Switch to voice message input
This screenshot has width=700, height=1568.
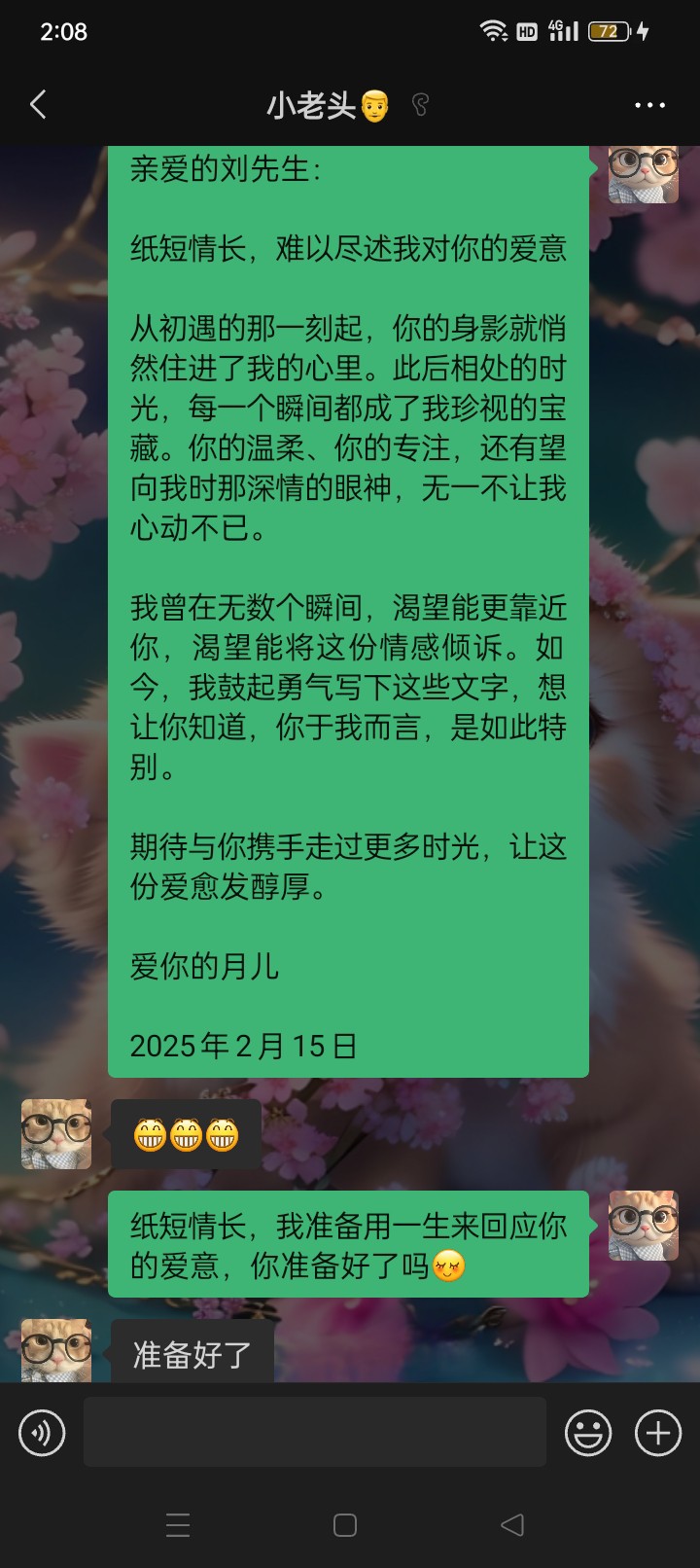pos(42,1433)
